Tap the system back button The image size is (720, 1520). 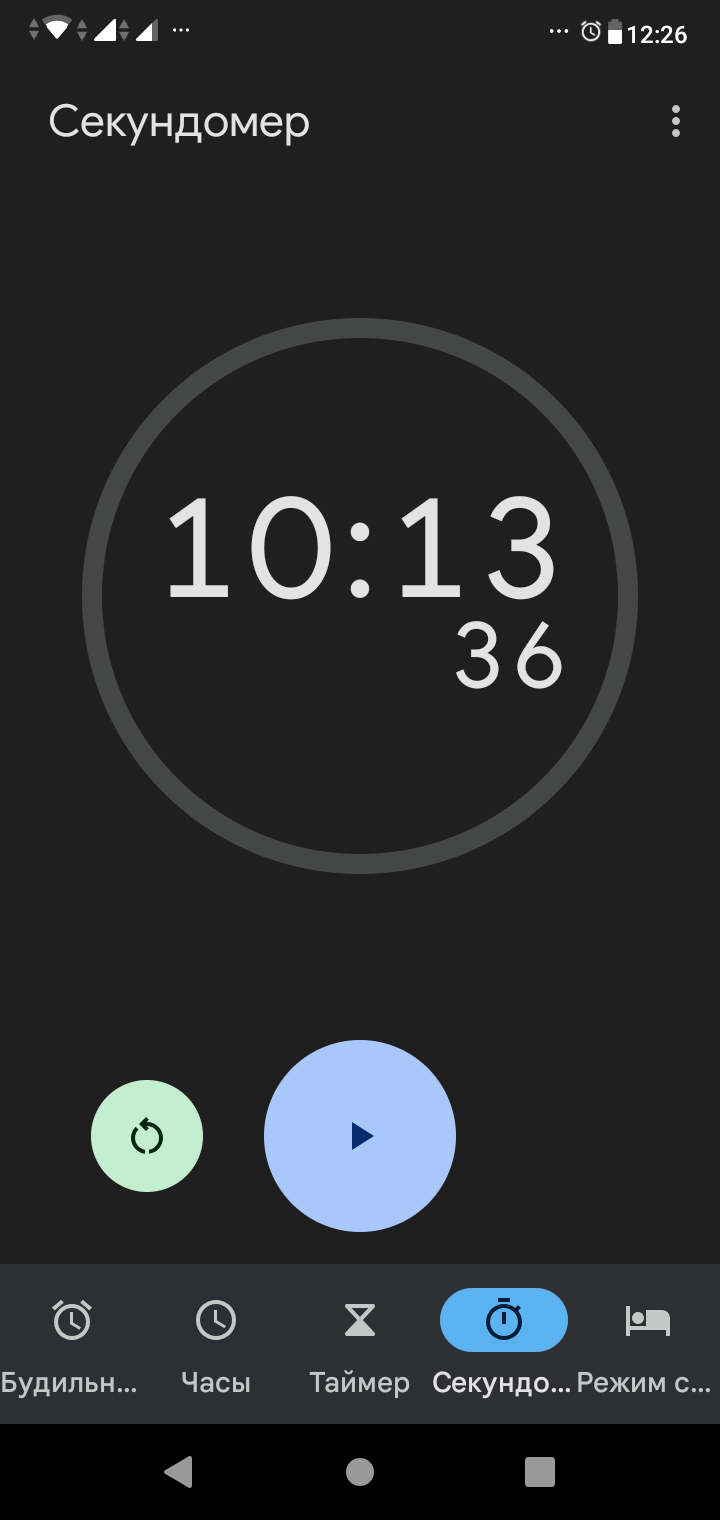pyautogui.click(x=178, y=1471)
